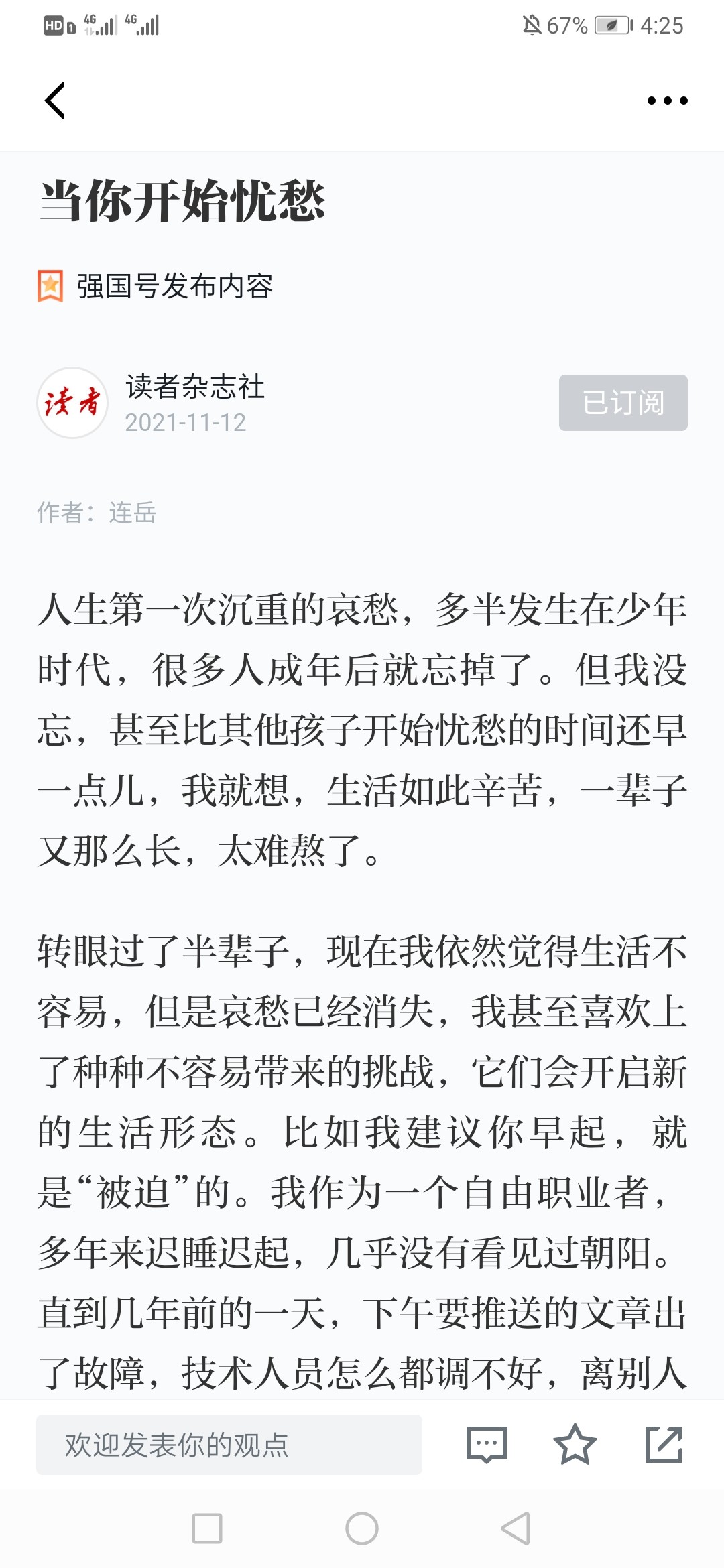Tap the 已订阅 subscribed button
The height and width of the screenshot is (1568, 724).
click(x=623, y=403)
